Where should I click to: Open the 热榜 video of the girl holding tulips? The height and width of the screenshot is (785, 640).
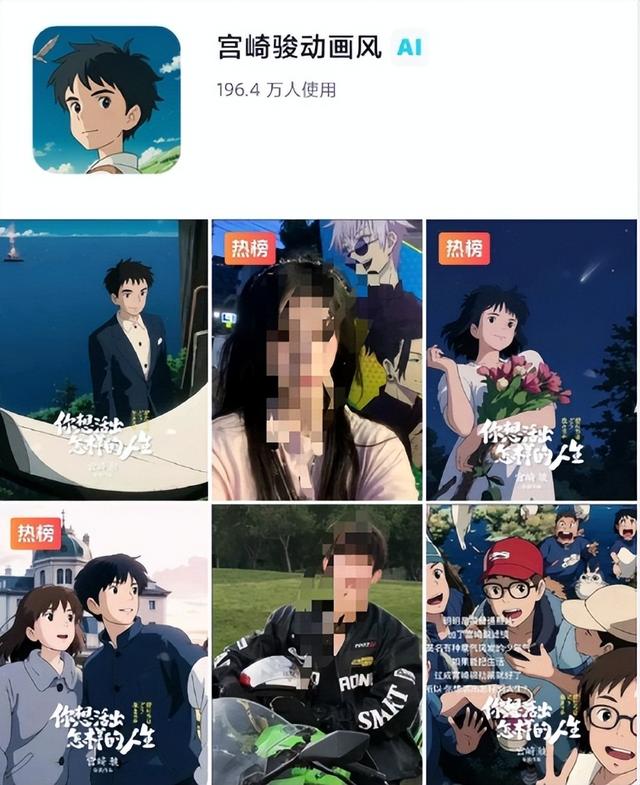click(531, 360)
